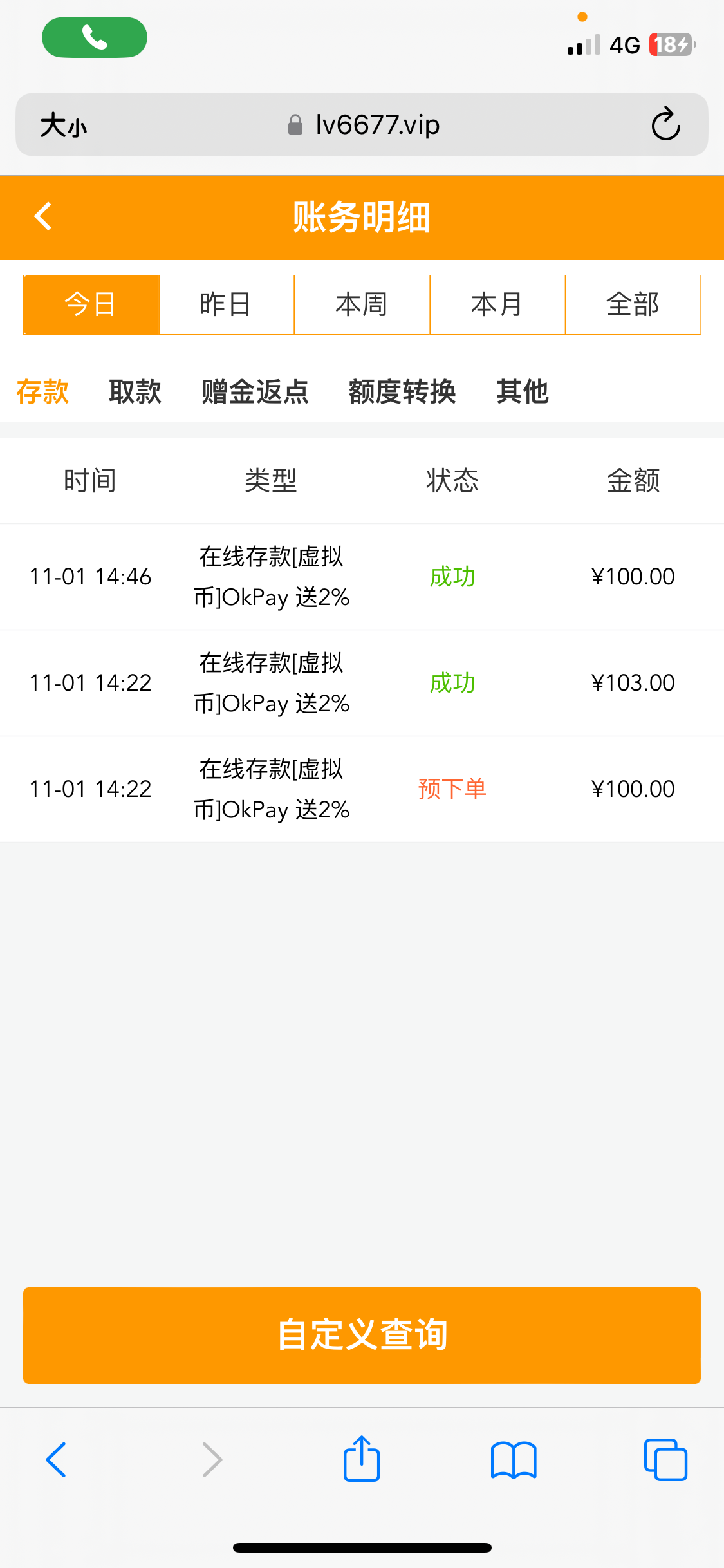Viewport: 724px width, 1568px height.
Task: Switch to the 昨日 date filter
Action: pyautogui.click(x=227, y=304)
